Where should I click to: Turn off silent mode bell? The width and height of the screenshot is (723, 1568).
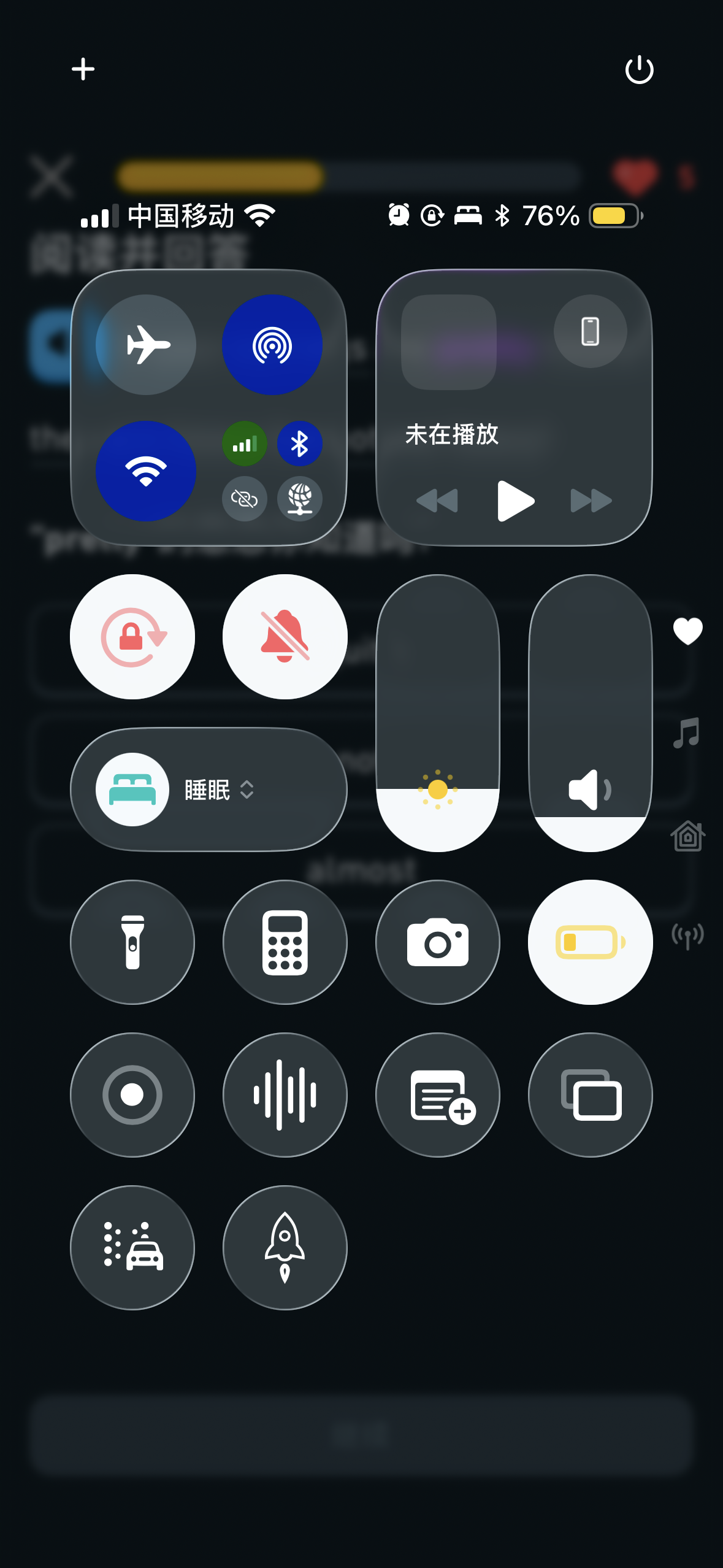tap(285, 637)
